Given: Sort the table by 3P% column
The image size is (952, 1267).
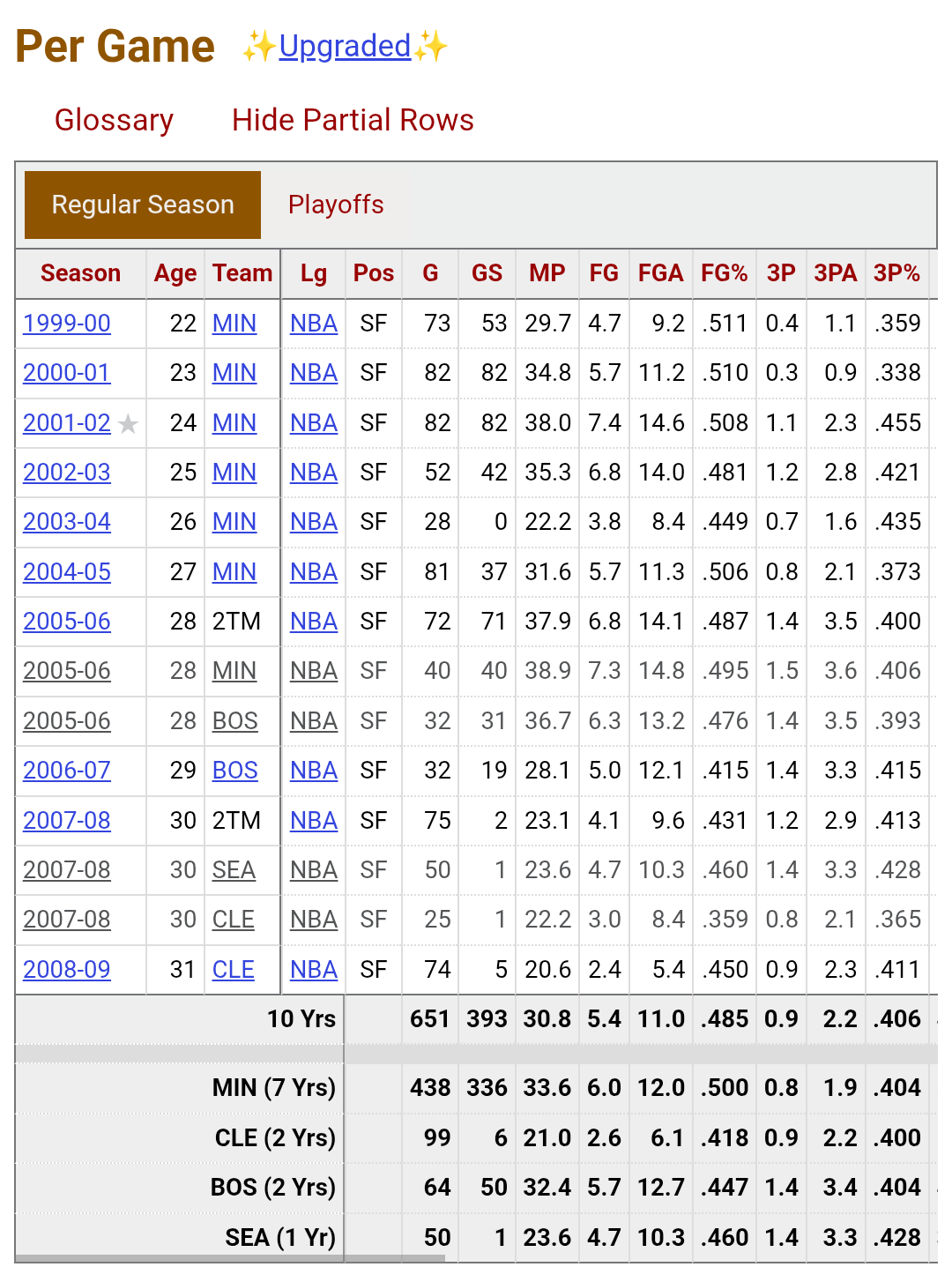Looking at the screenshot, I should pyautogui.click(x=896, y=273).
